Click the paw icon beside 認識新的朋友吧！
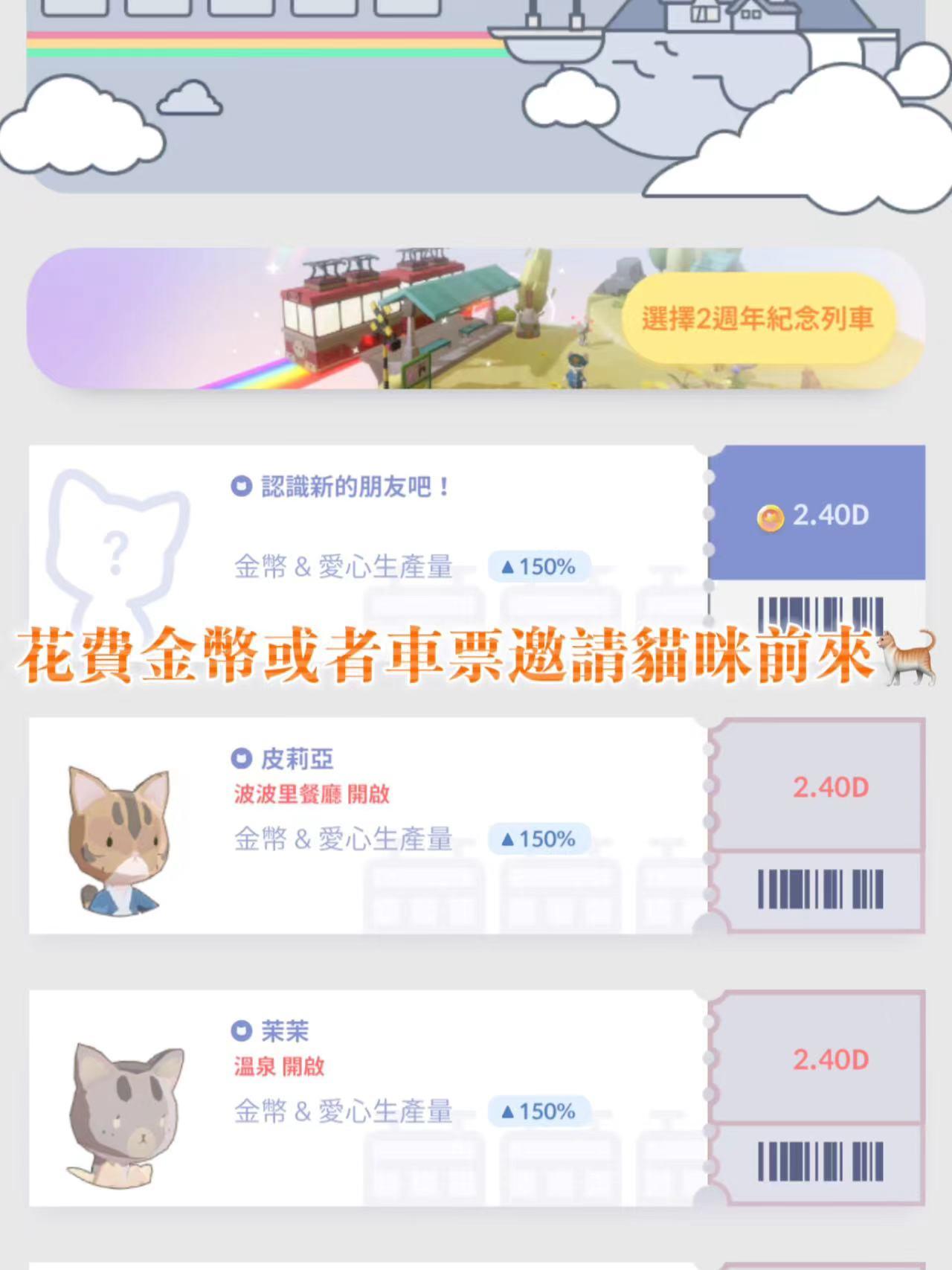 point(241,484)
